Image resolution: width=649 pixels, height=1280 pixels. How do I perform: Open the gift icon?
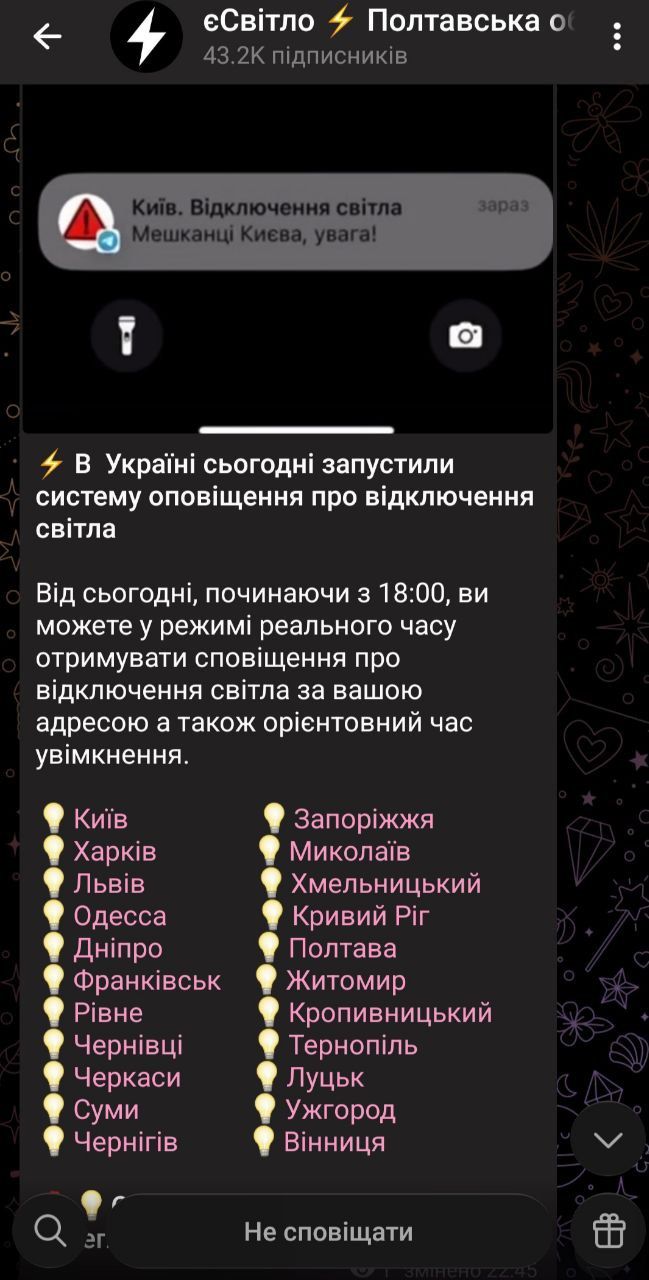608,1231
